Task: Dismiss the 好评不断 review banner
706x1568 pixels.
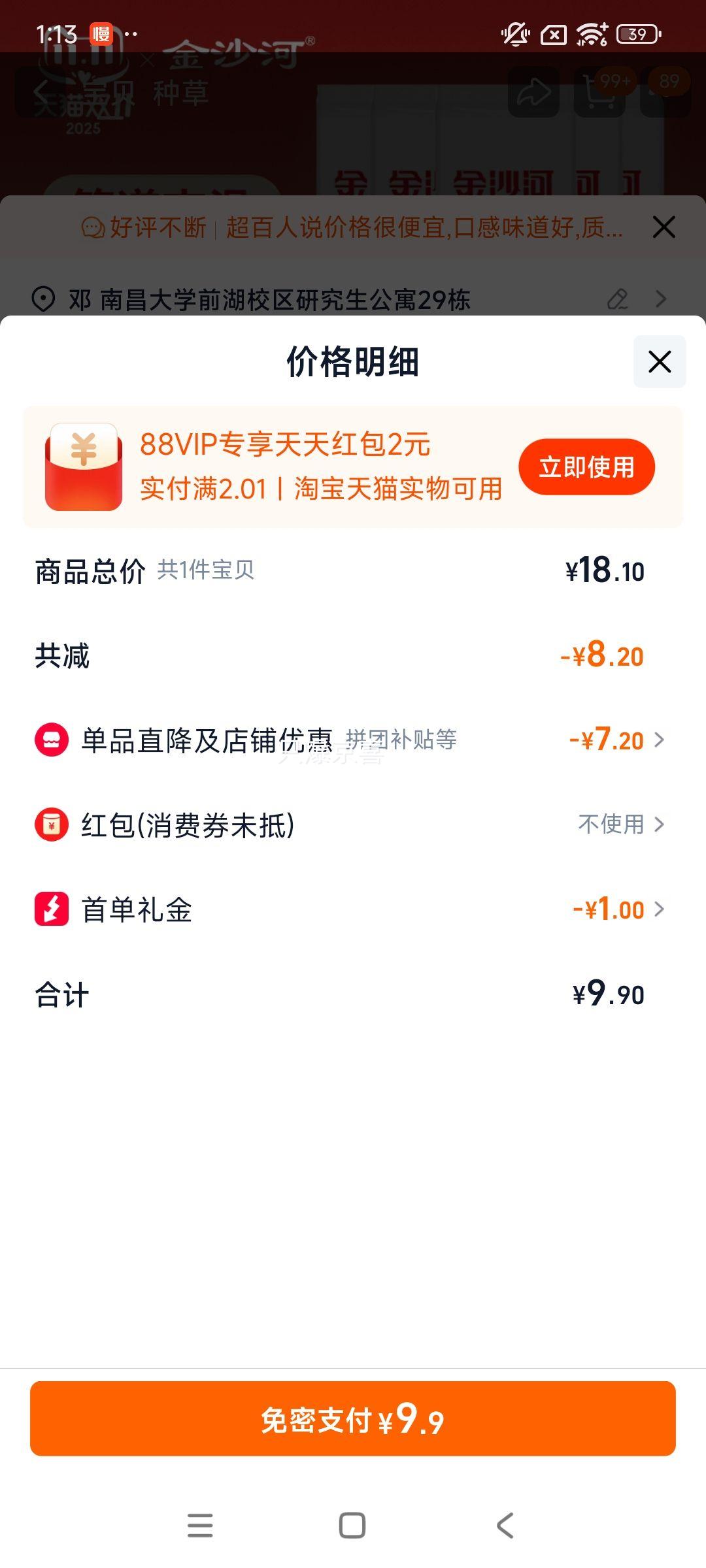Action: (664, 227)
